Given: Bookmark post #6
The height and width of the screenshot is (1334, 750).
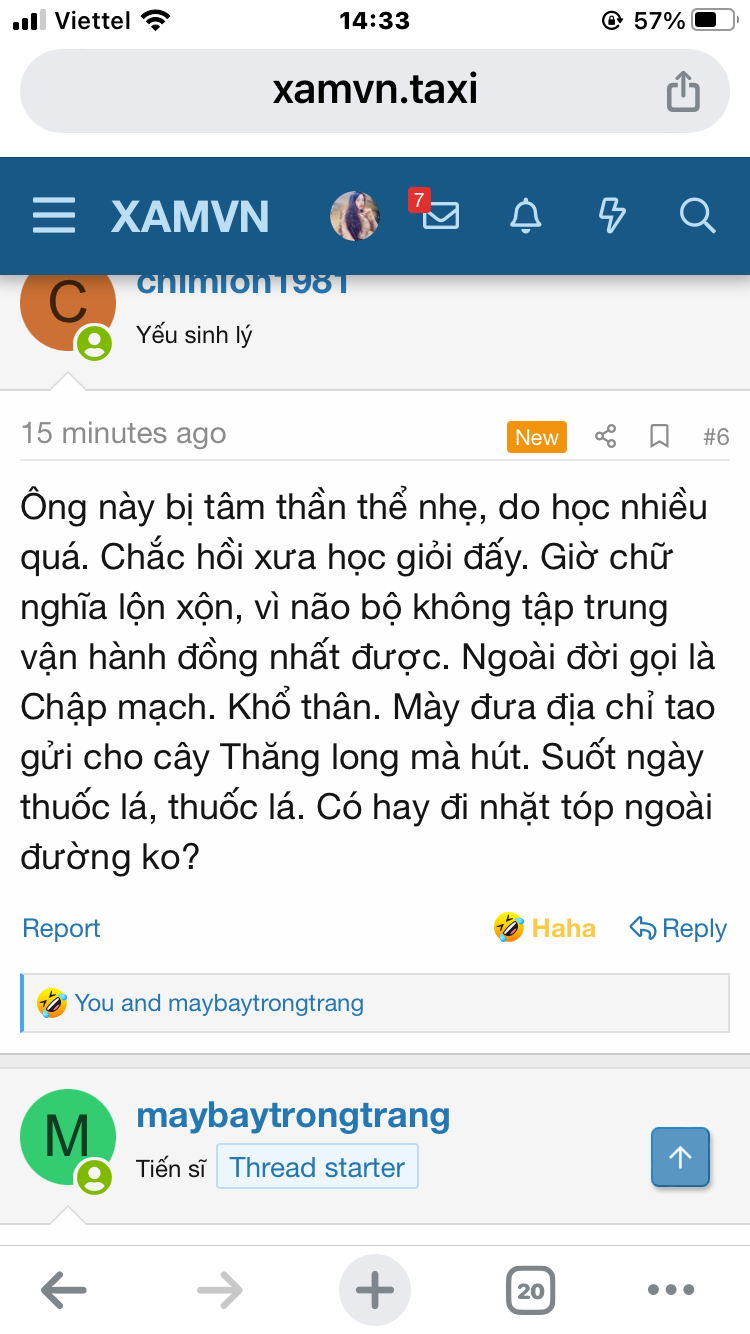Looking at the screenshot, I should 660,436.
